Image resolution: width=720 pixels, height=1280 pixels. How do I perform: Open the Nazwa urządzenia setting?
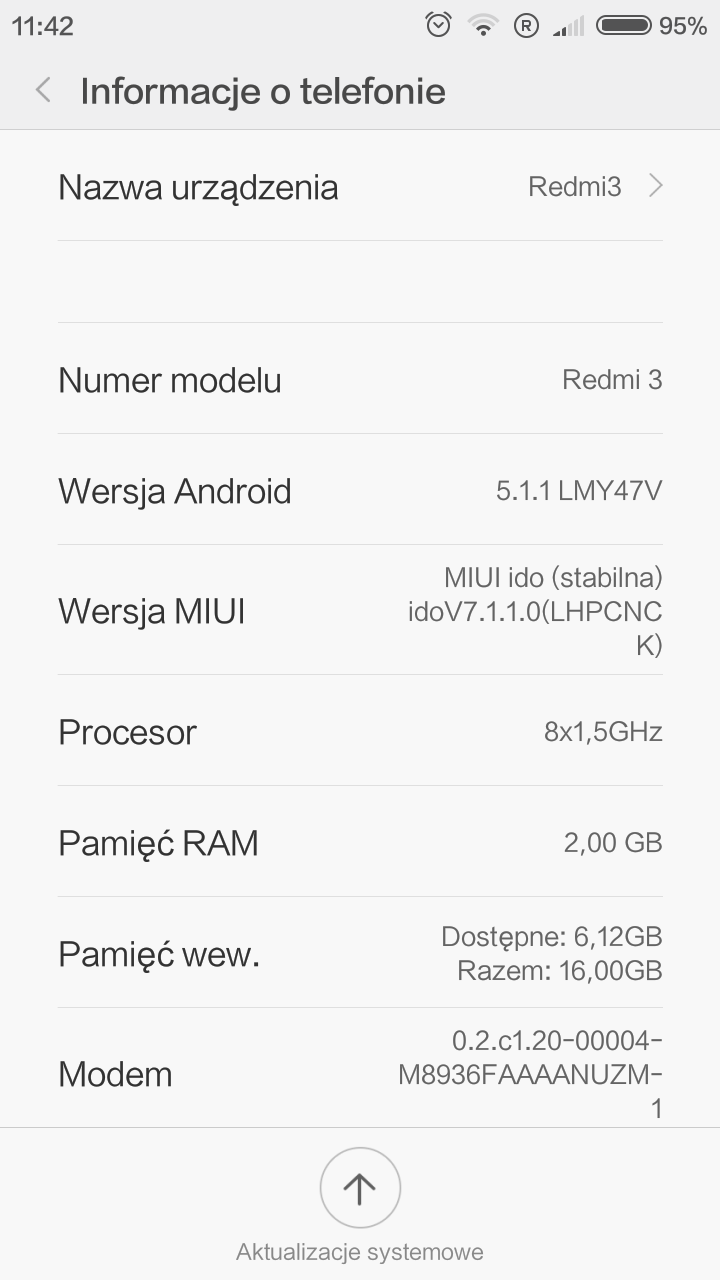(360, 187)
